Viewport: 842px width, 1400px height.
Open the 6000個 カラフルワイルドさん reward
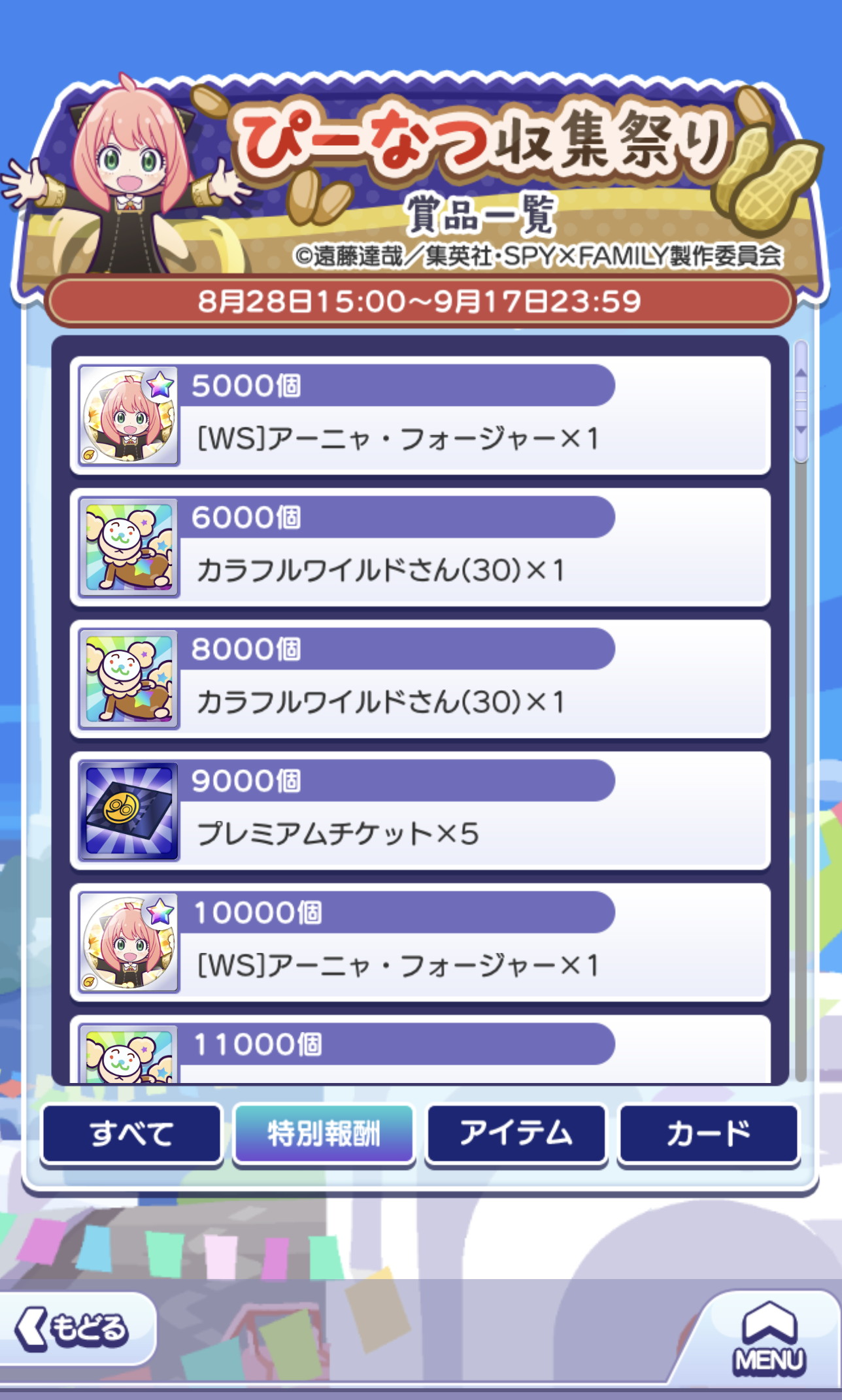pyautogui.click(x=420, y=548)
